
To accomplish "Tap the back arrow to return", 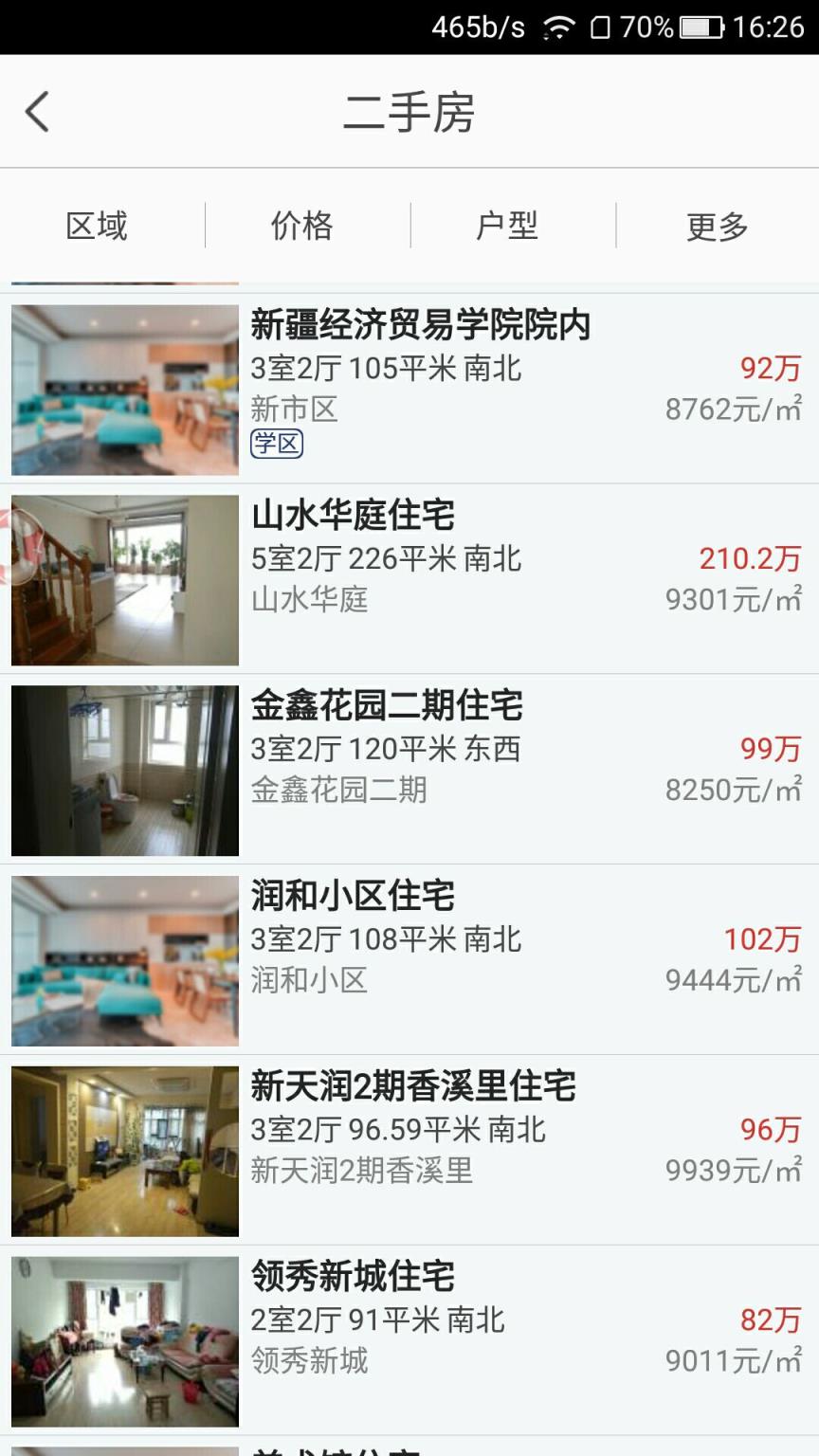I will click(x=38, y=112).
